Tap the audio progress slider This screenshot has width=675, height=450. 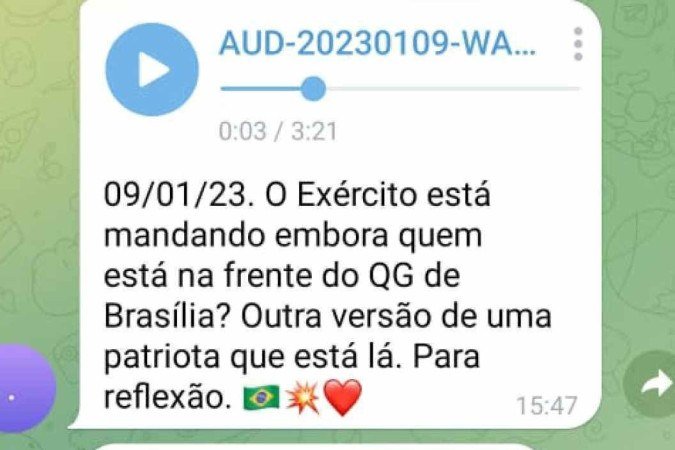(x=313, y=89)
